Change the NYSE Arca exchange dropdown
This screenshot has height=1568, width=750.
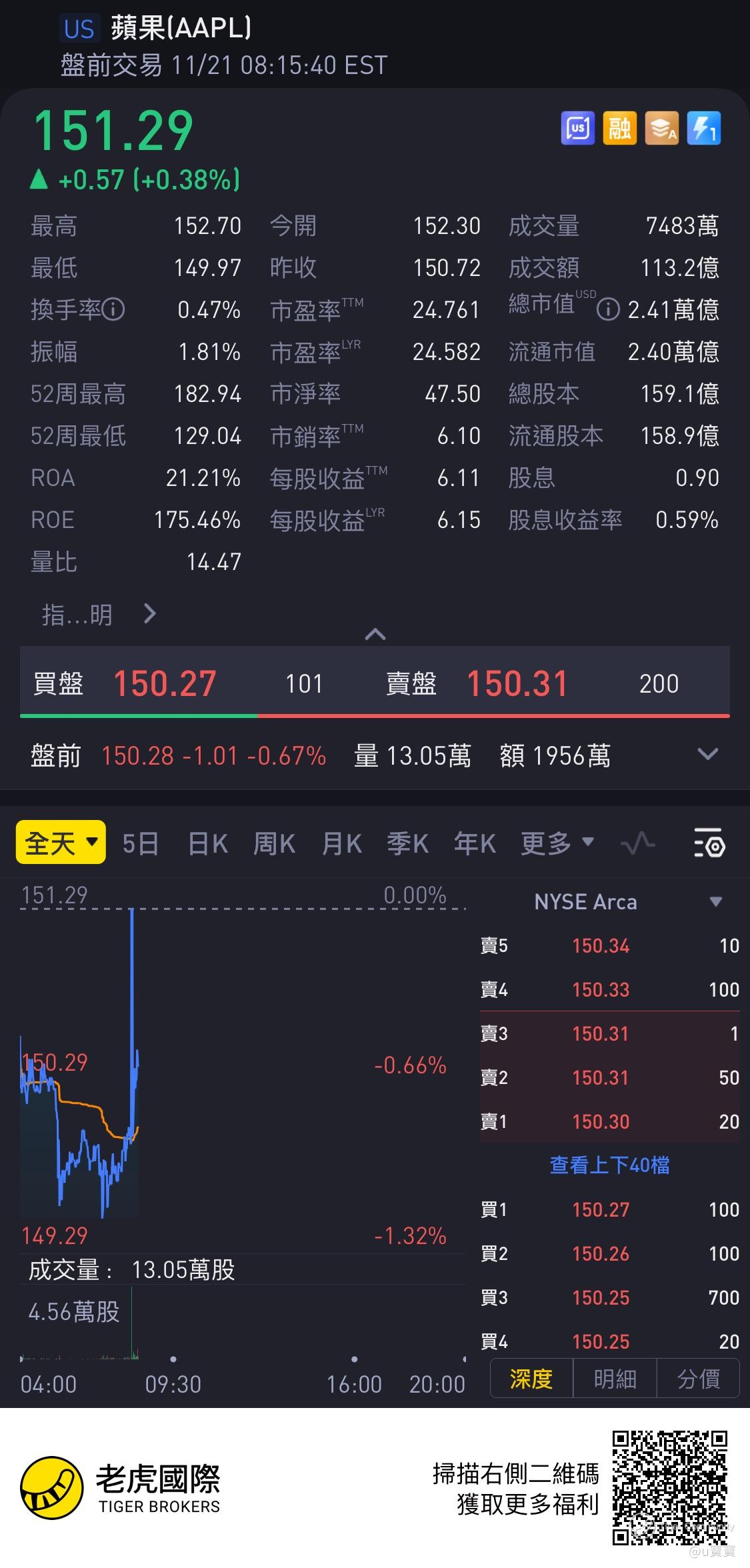tap(715, 902)
